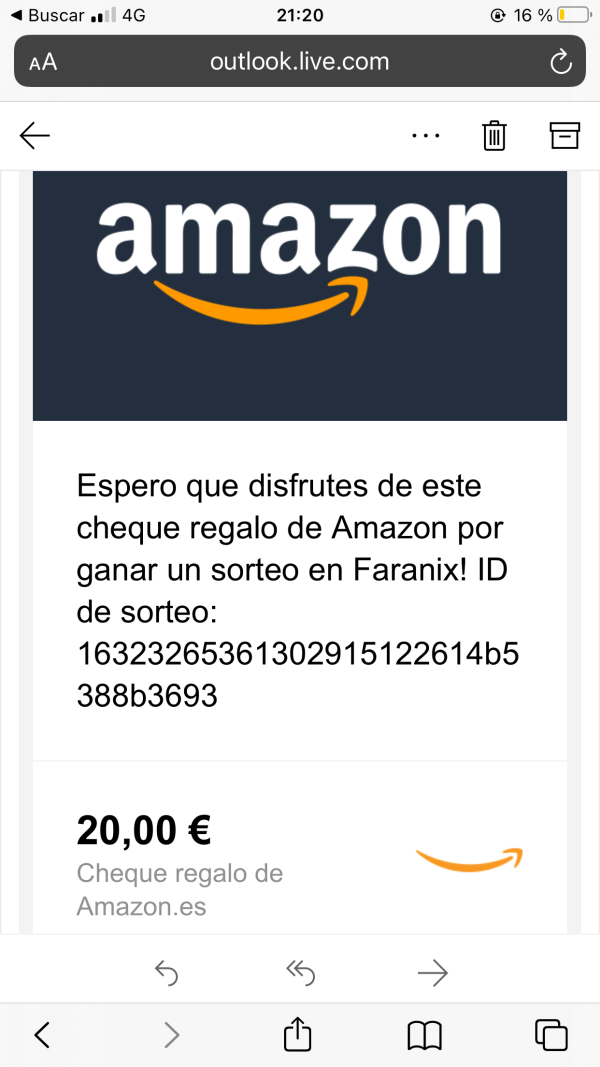
Task: Go back in Safari browser history
Action: tap(42, 1034)
